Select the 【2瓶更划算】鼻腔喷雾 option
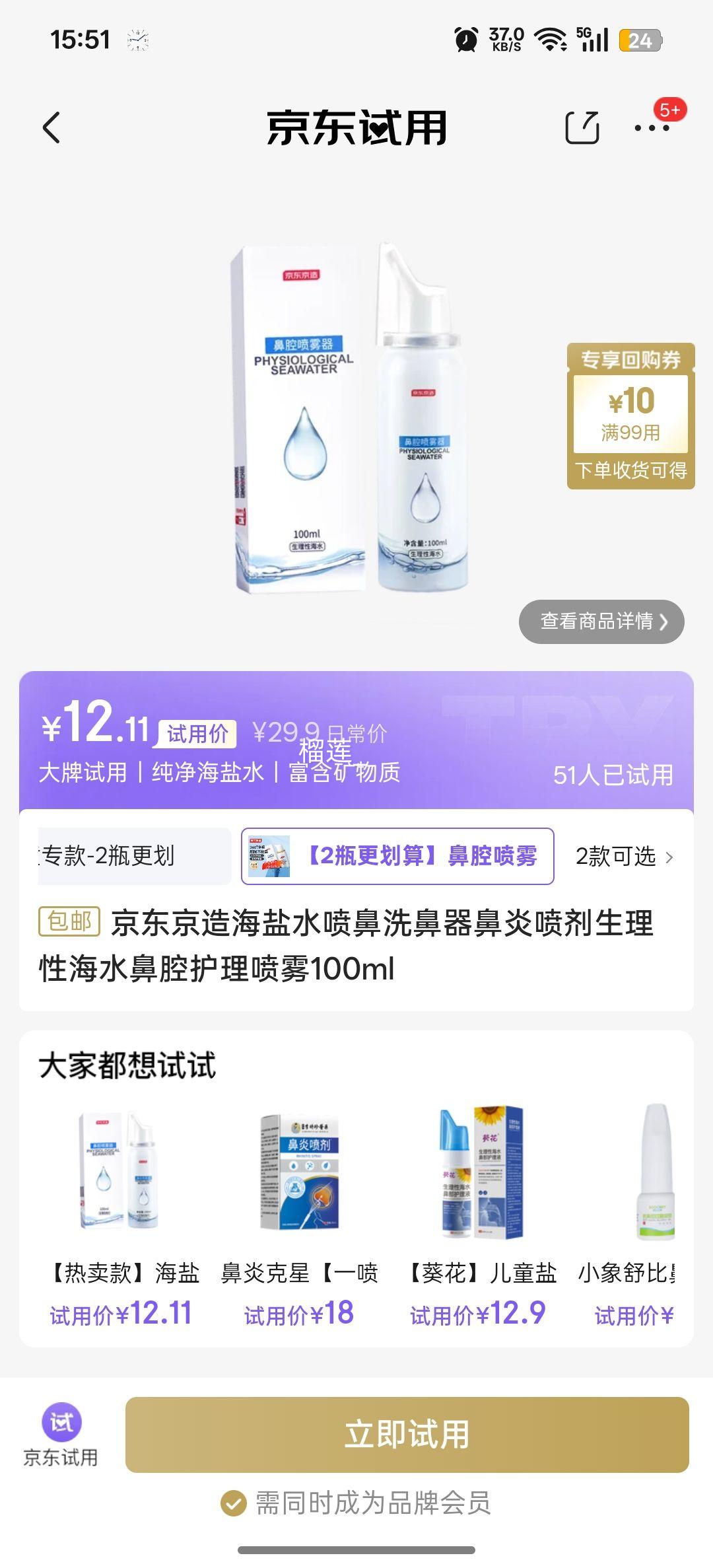The height and width of the screenshot is (1568, 713). (397, 856)
